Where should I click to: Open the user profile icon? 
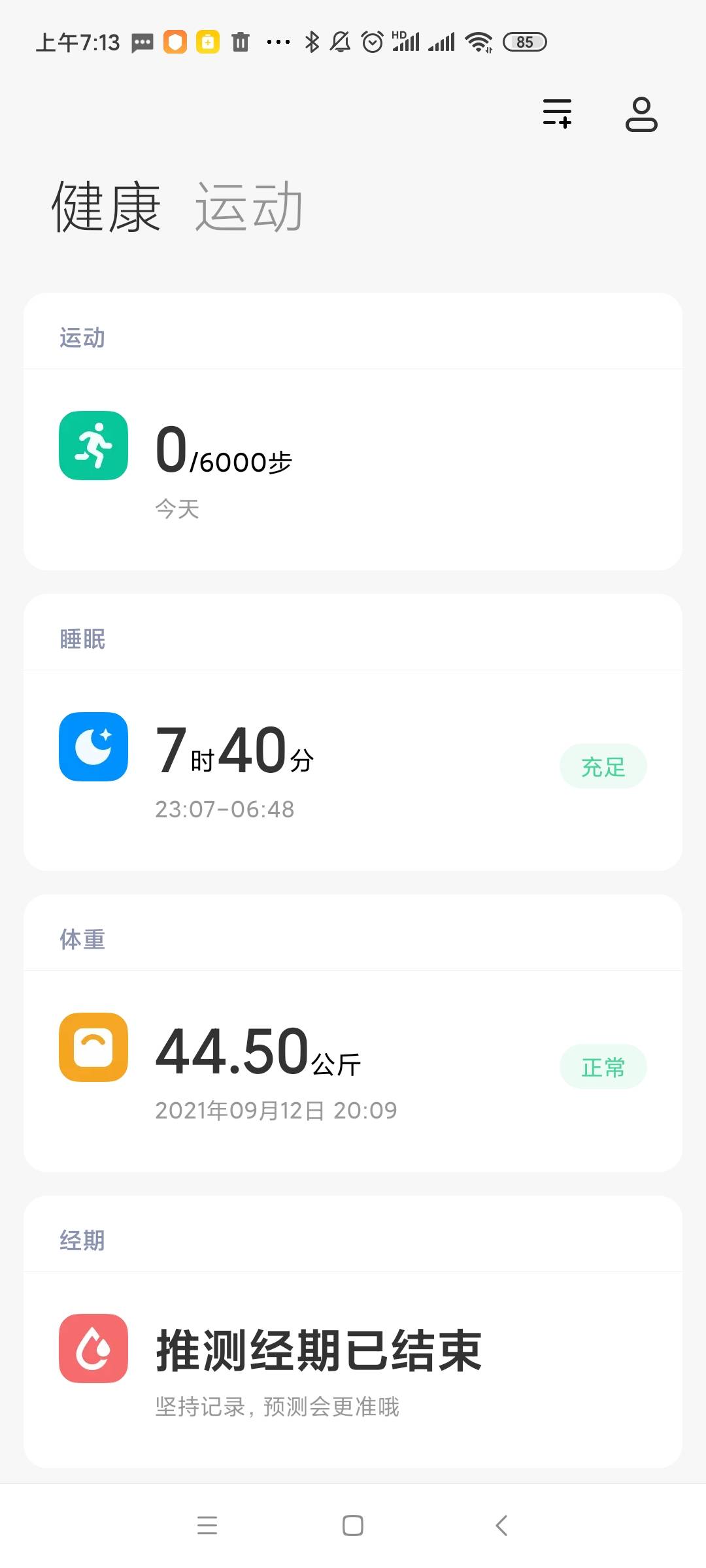point(642,114)
